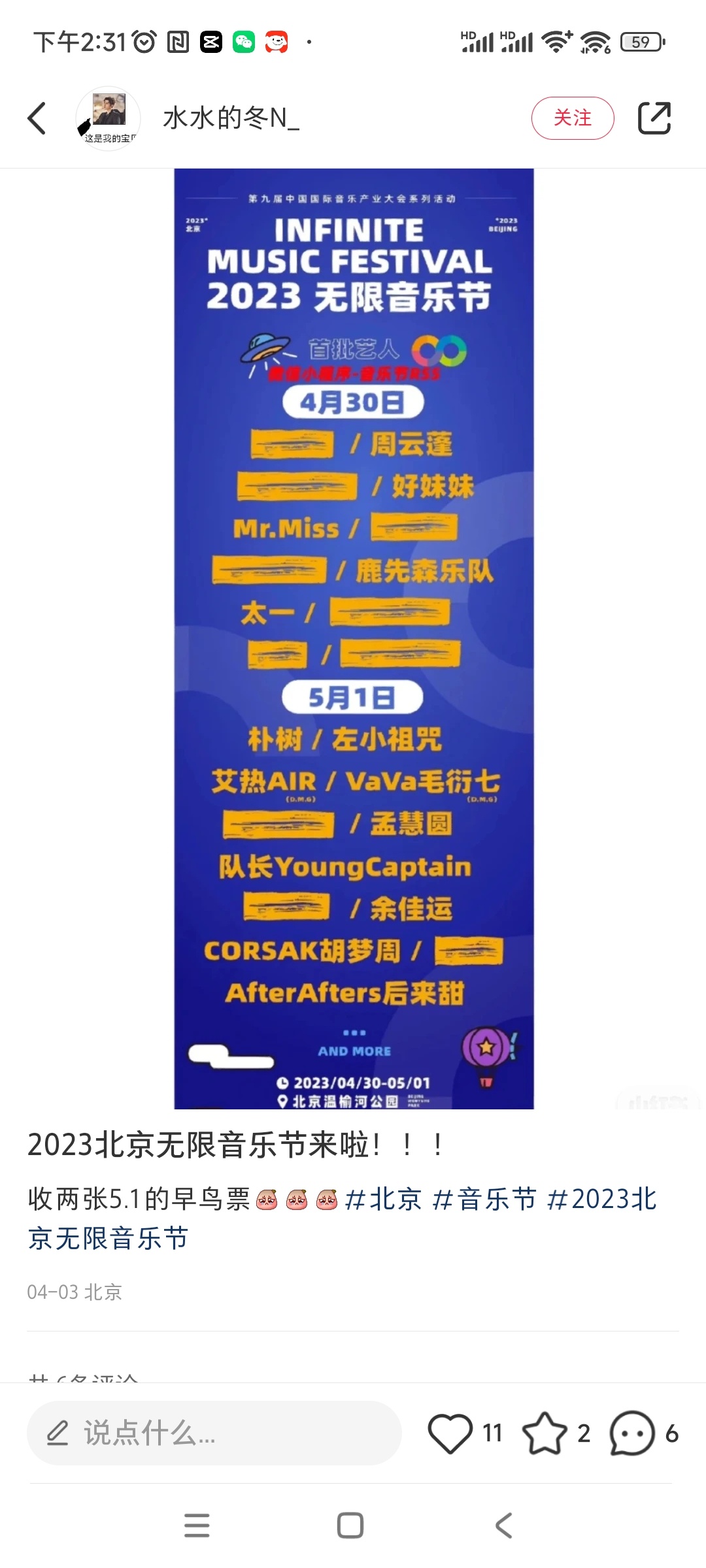This screenshot has height=1568, width=706.
Task: Open 水水的冬N_ profile avatar
Action: click(x=109, y=118)
